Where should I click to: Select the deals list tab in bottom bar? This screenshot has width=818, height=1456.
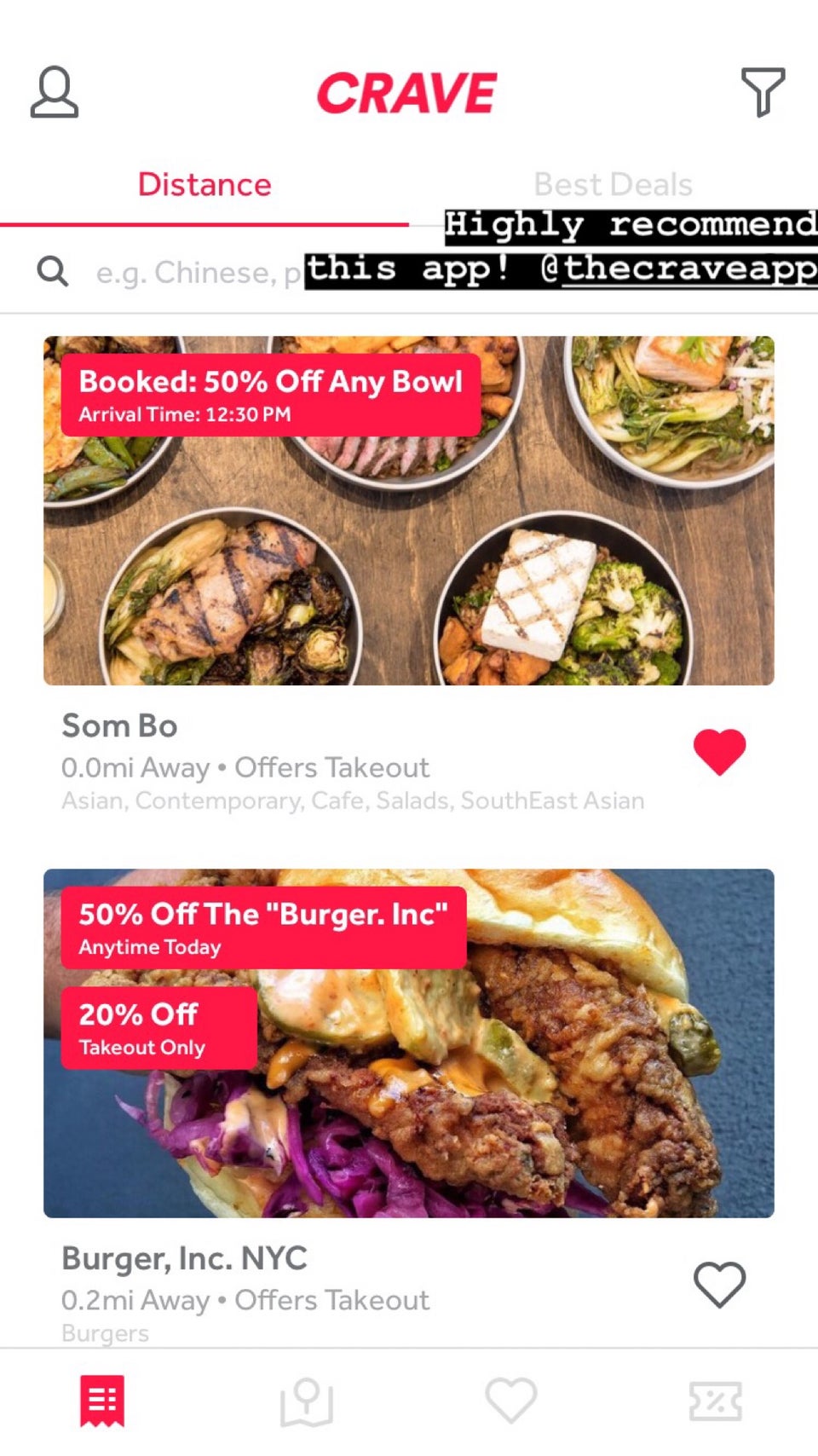pyautogui.click(x=102, y=1401)
